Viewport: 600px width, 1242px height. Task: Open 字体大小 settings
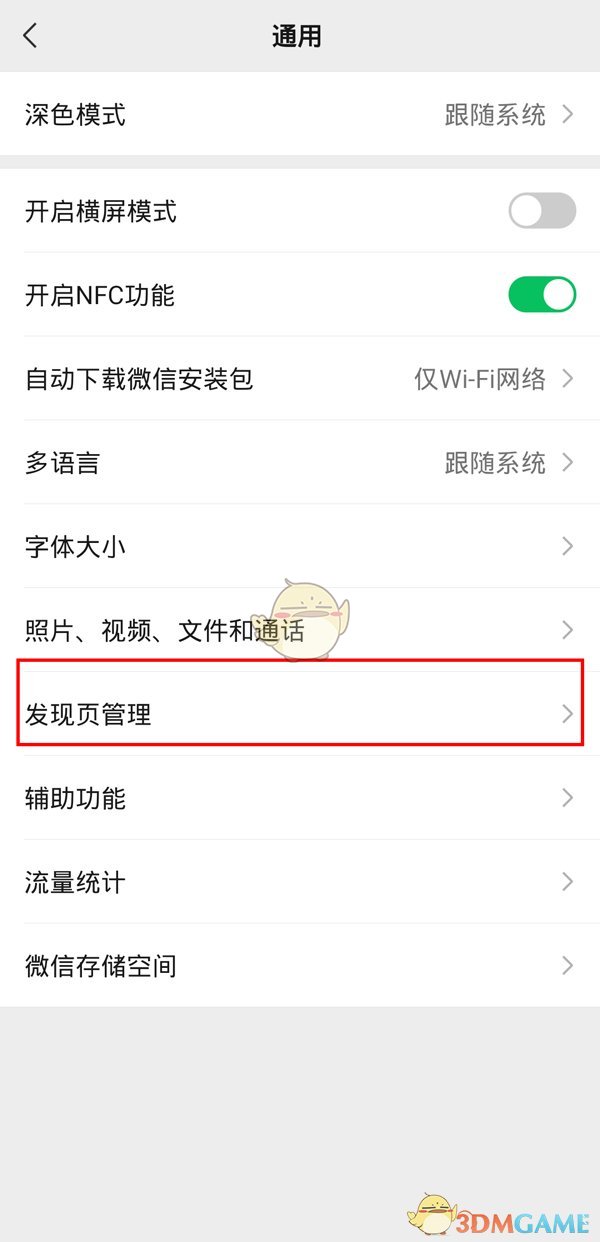tap(300, 547)
